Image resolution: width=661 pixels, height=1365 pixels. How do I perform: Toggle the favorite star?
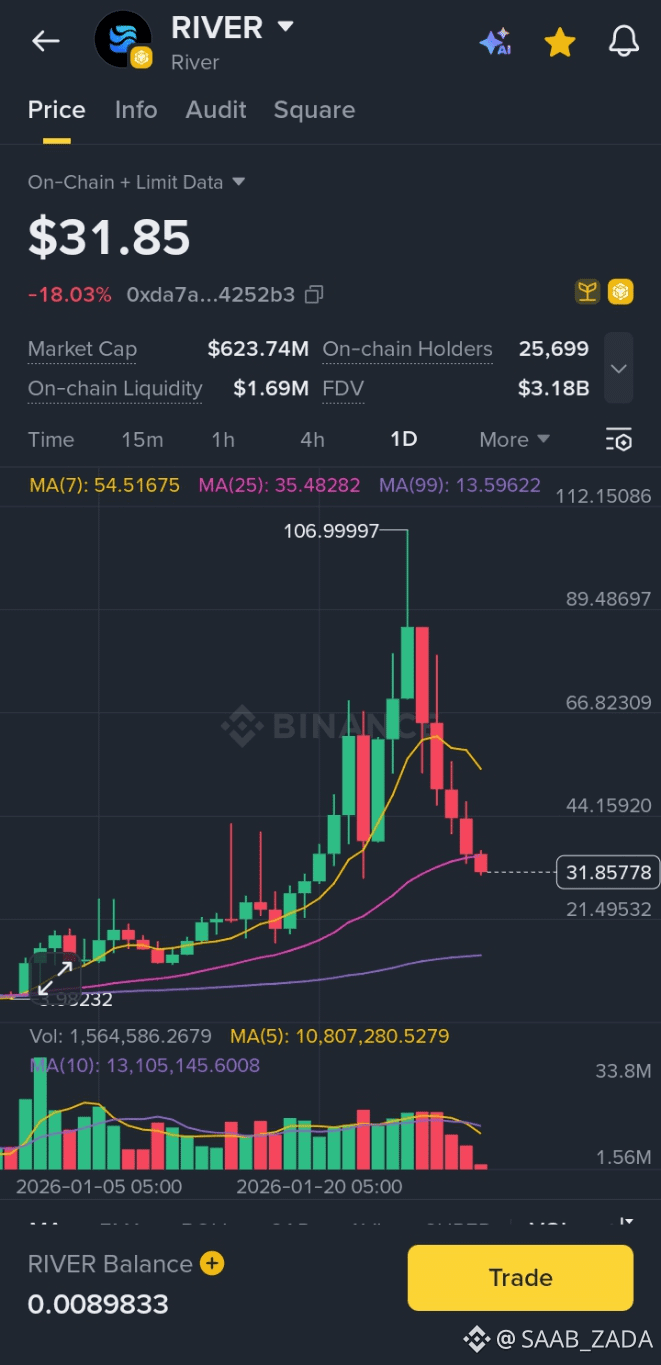click(559, 42)
